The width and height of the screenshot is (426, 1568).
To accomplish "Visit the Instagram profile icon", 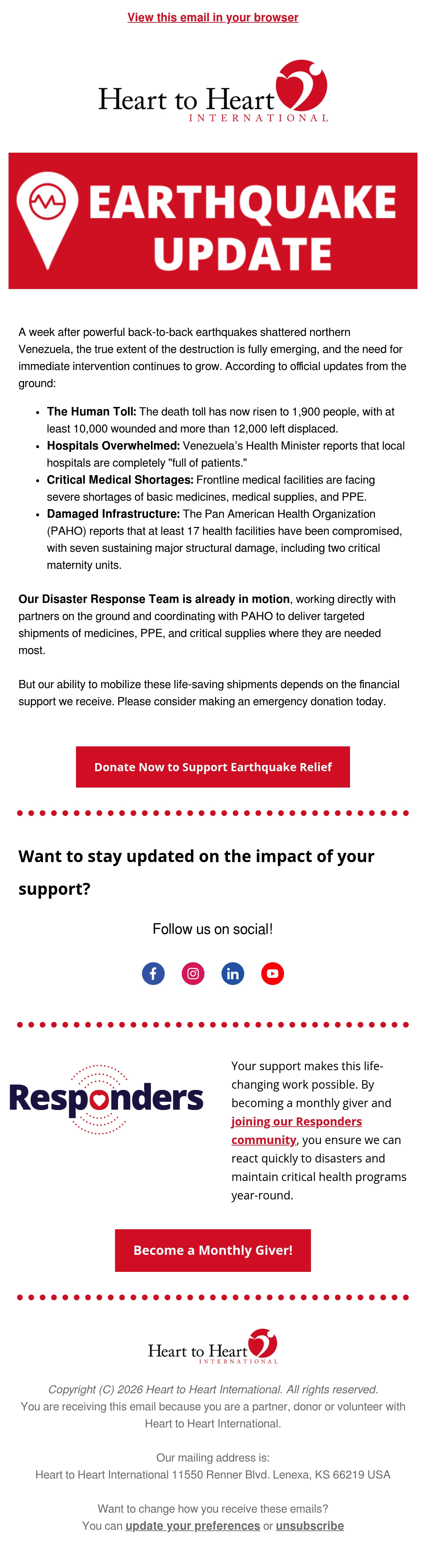I will tap(193, 973).
